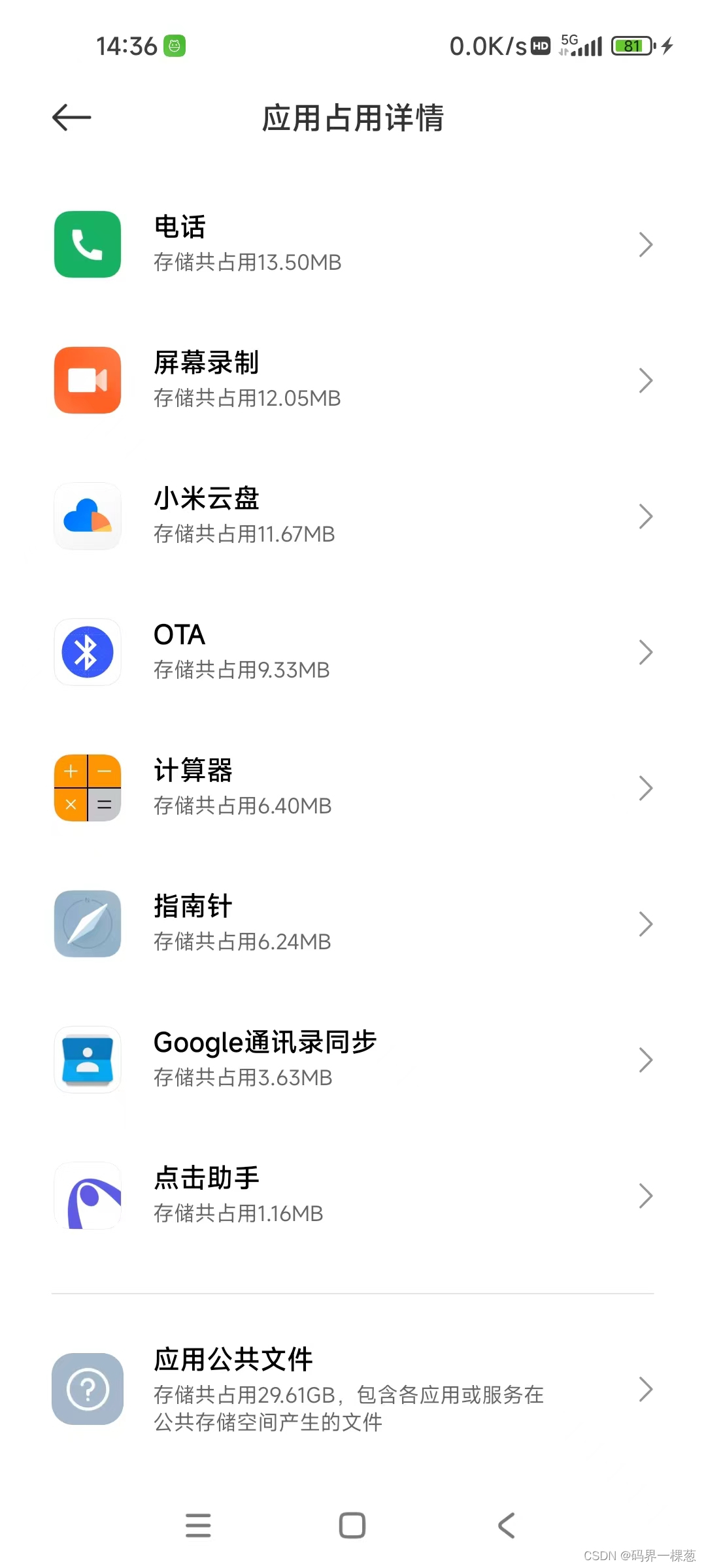Open 计算器 storage details

tap(353, 788)
